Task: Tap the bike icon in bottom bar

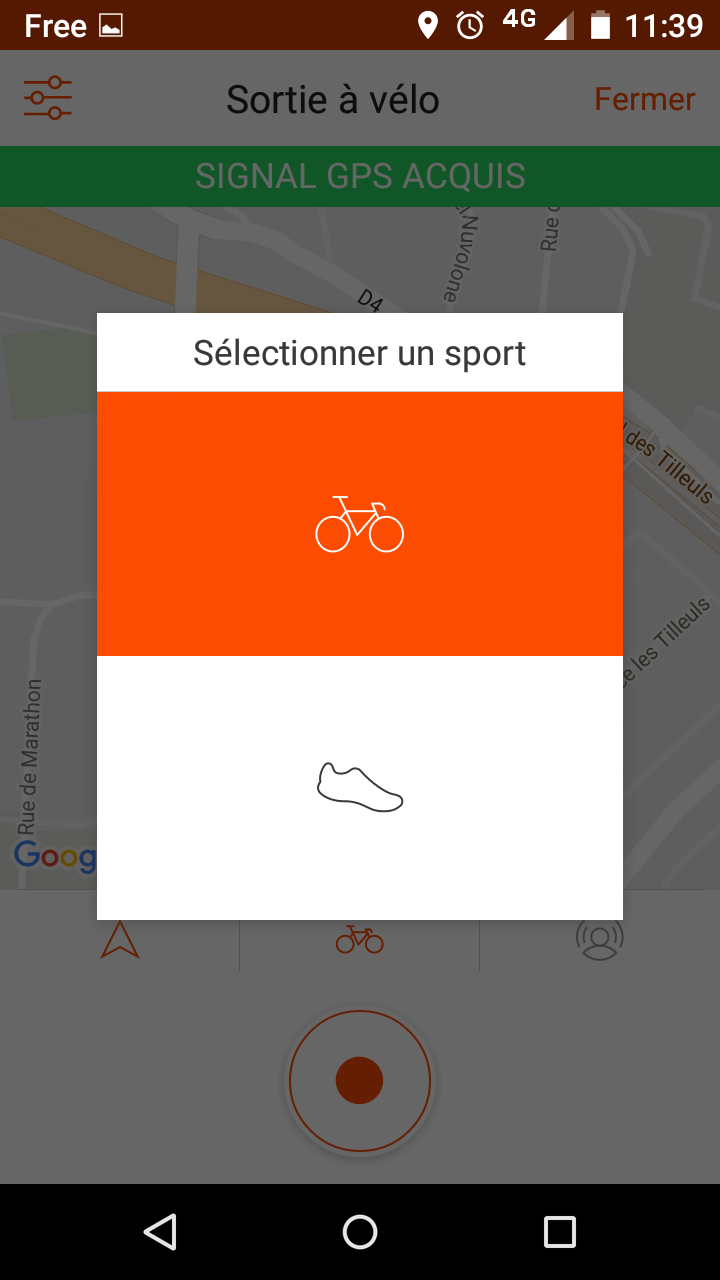Action: point(360,940)
